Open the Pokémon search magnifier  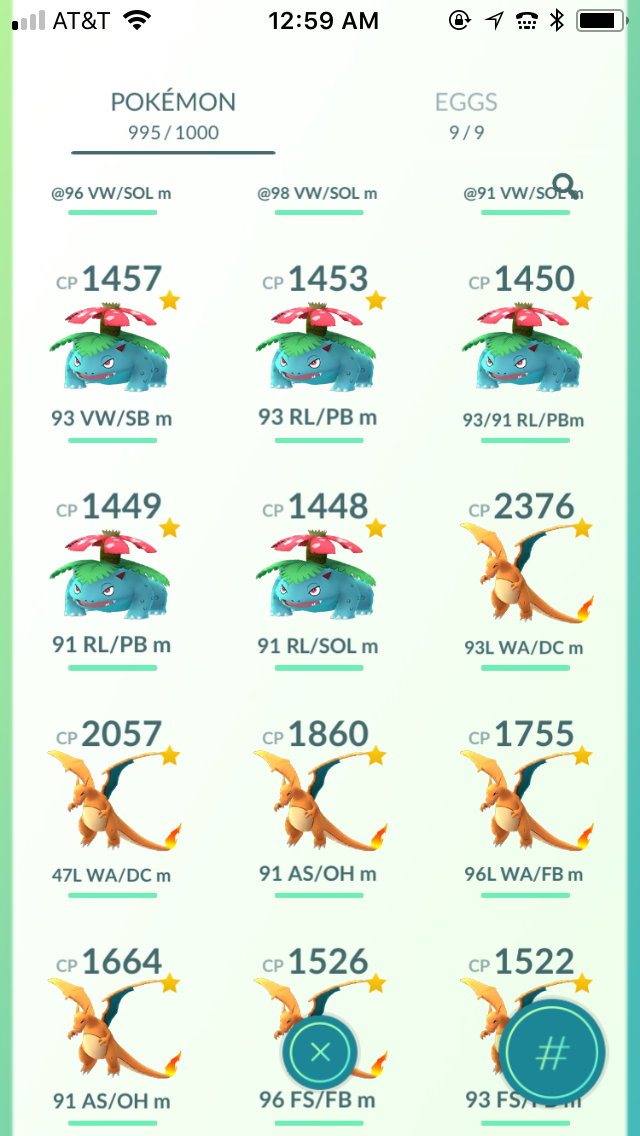[x=565, y=185]
